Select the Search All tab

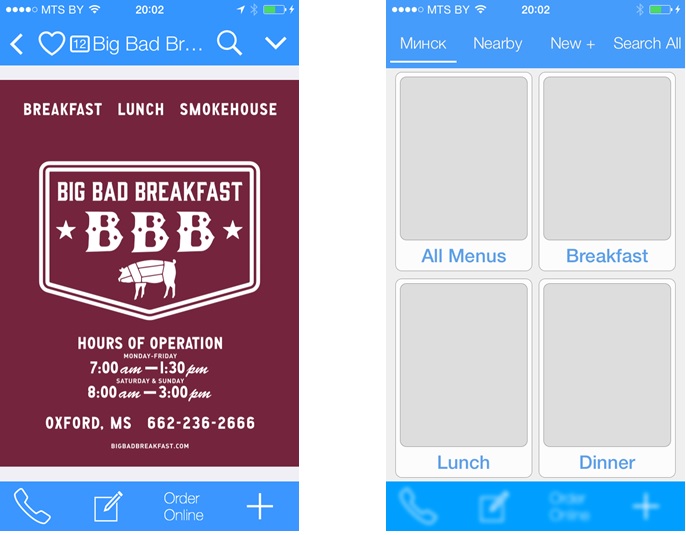click(x=646, y=44)
